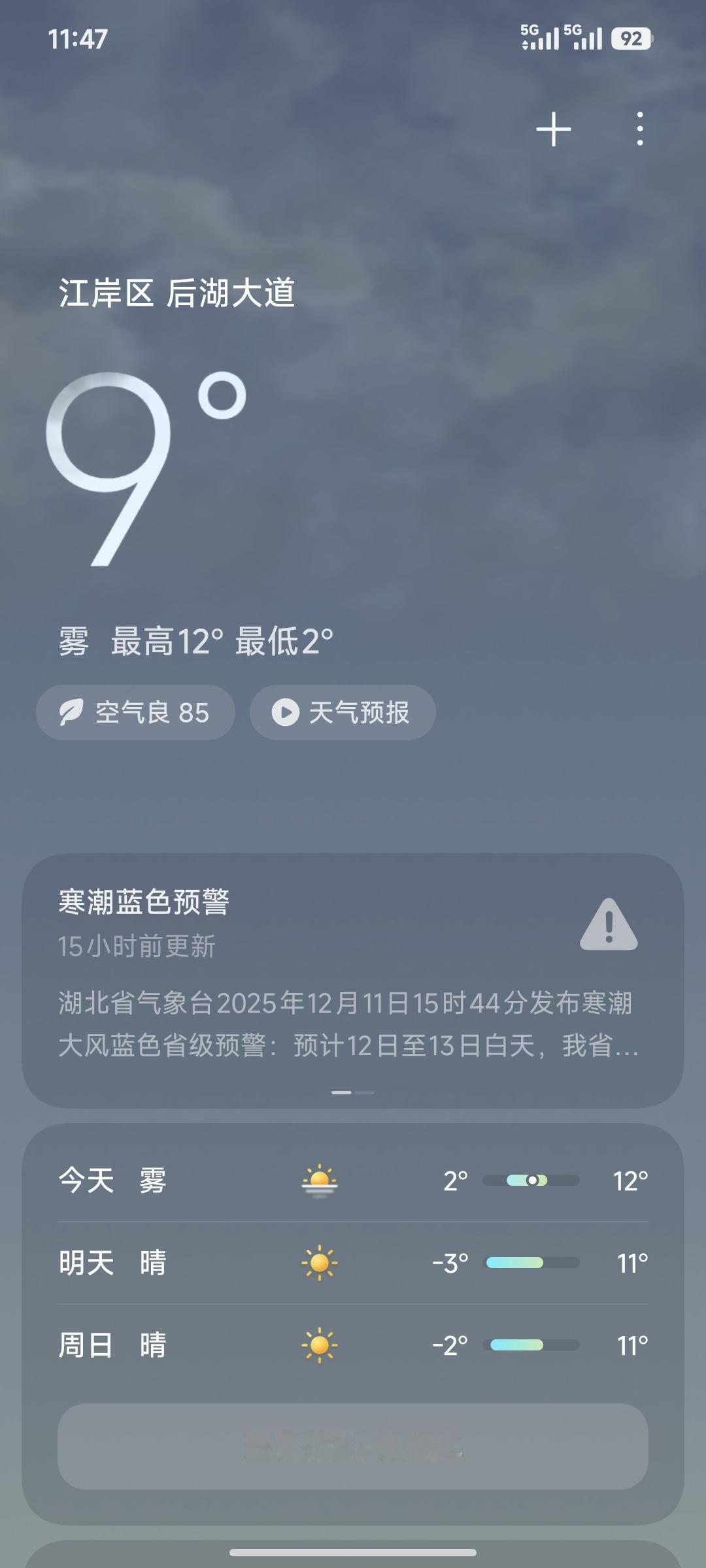Open the 天气预报 forecast button
This screenshot has height=1568, width=706.
pyautogui.click(x=342, y=713)
